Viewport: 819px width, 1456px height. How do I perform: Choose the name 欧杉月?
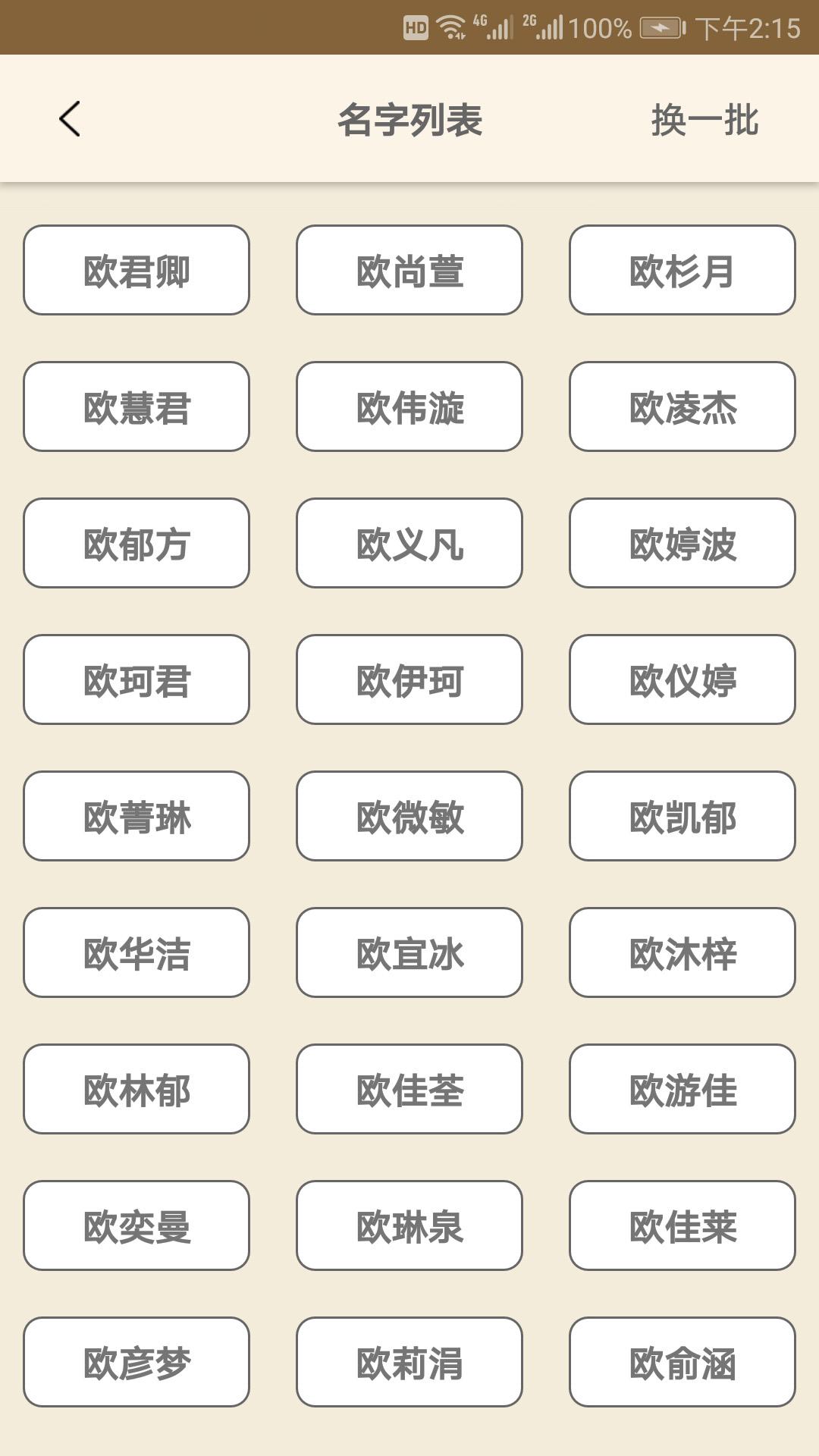coord(682,270)
